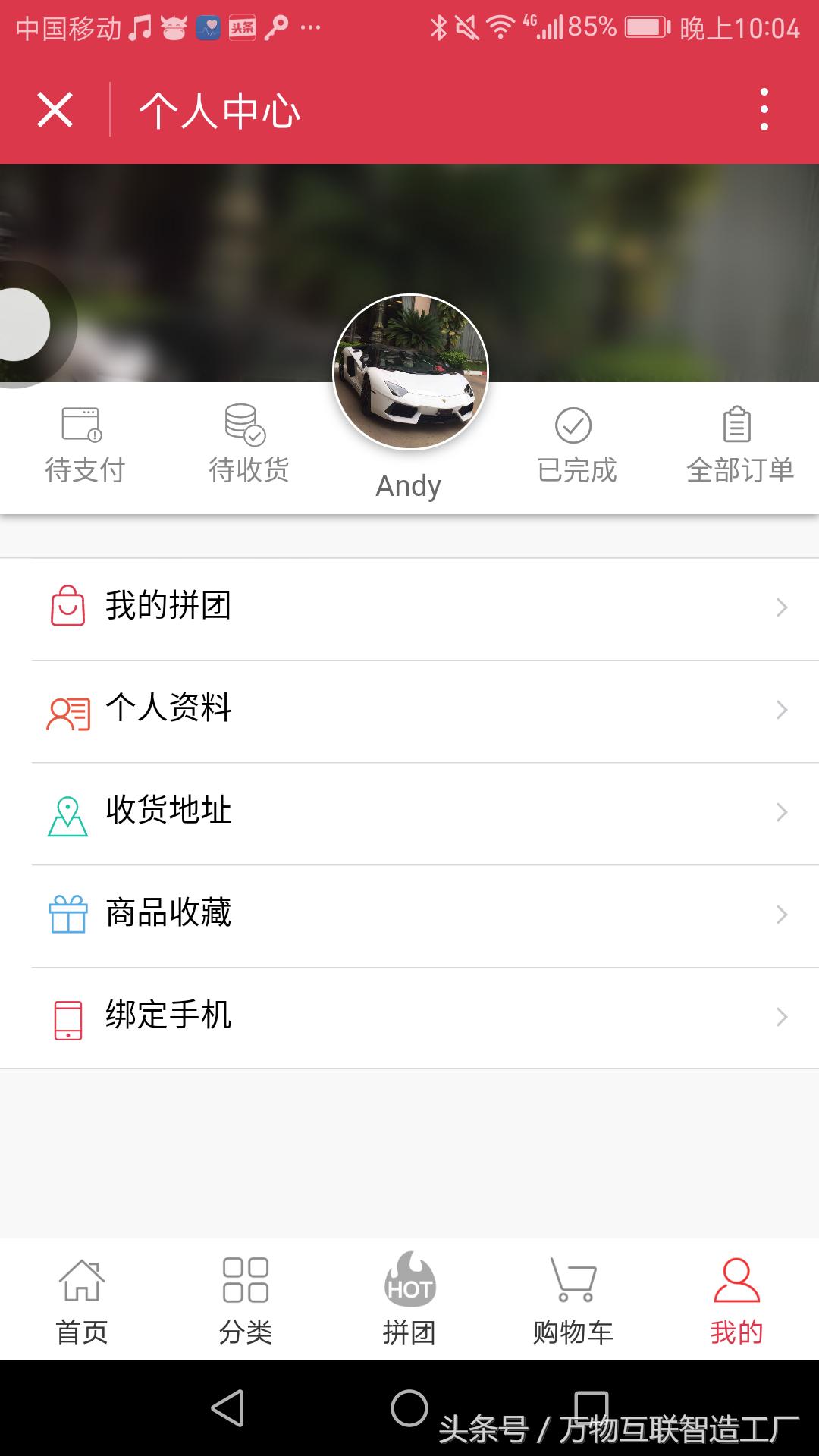Viewport: 819px width, 1456px height.
Task: Select the 我的拼团 shopping bag icon
Action: coord(67,605)
